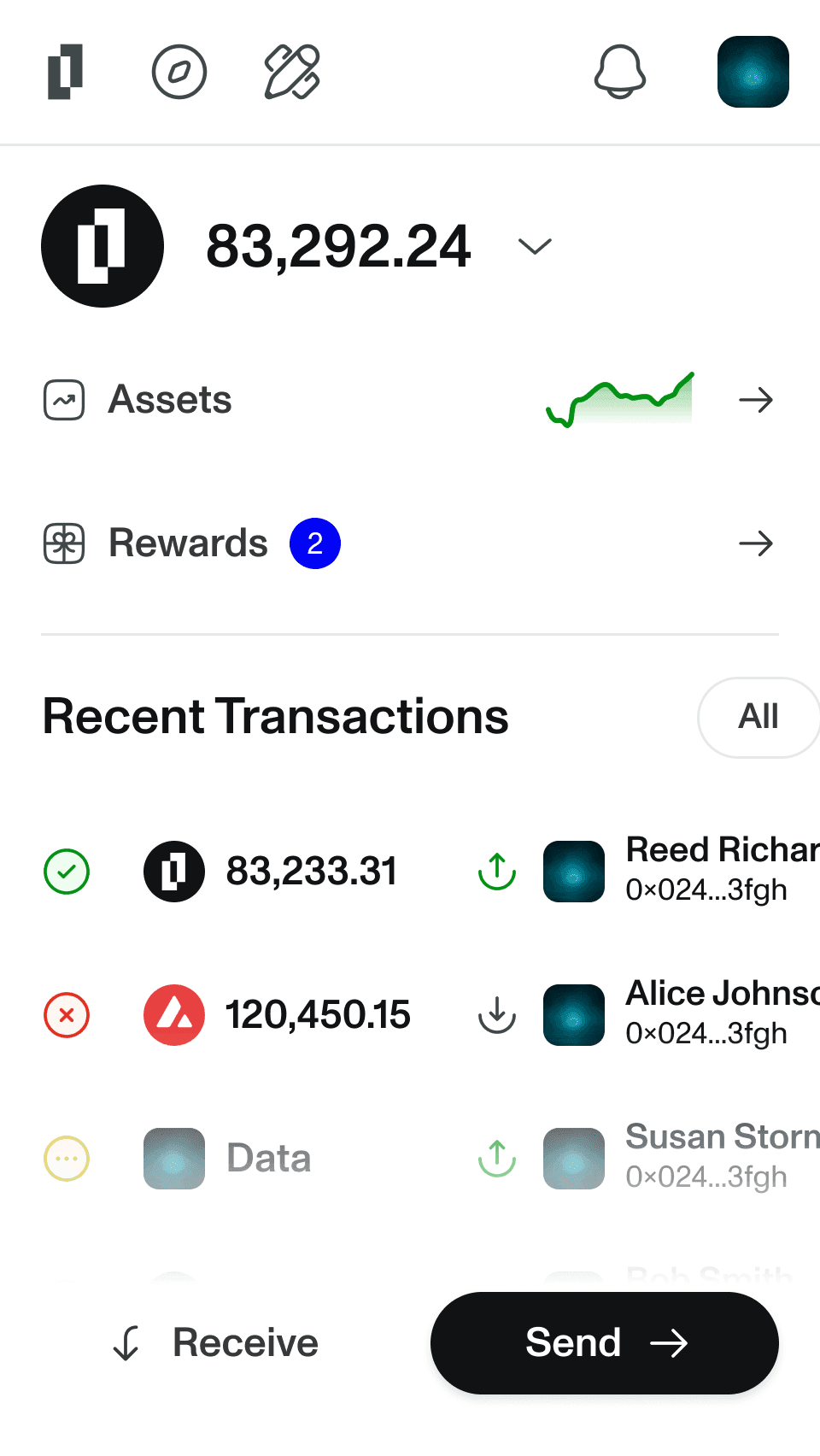This screenshot has width=820, height=1456.
Task: Open the Rewards row
Action: coord(410,543)
